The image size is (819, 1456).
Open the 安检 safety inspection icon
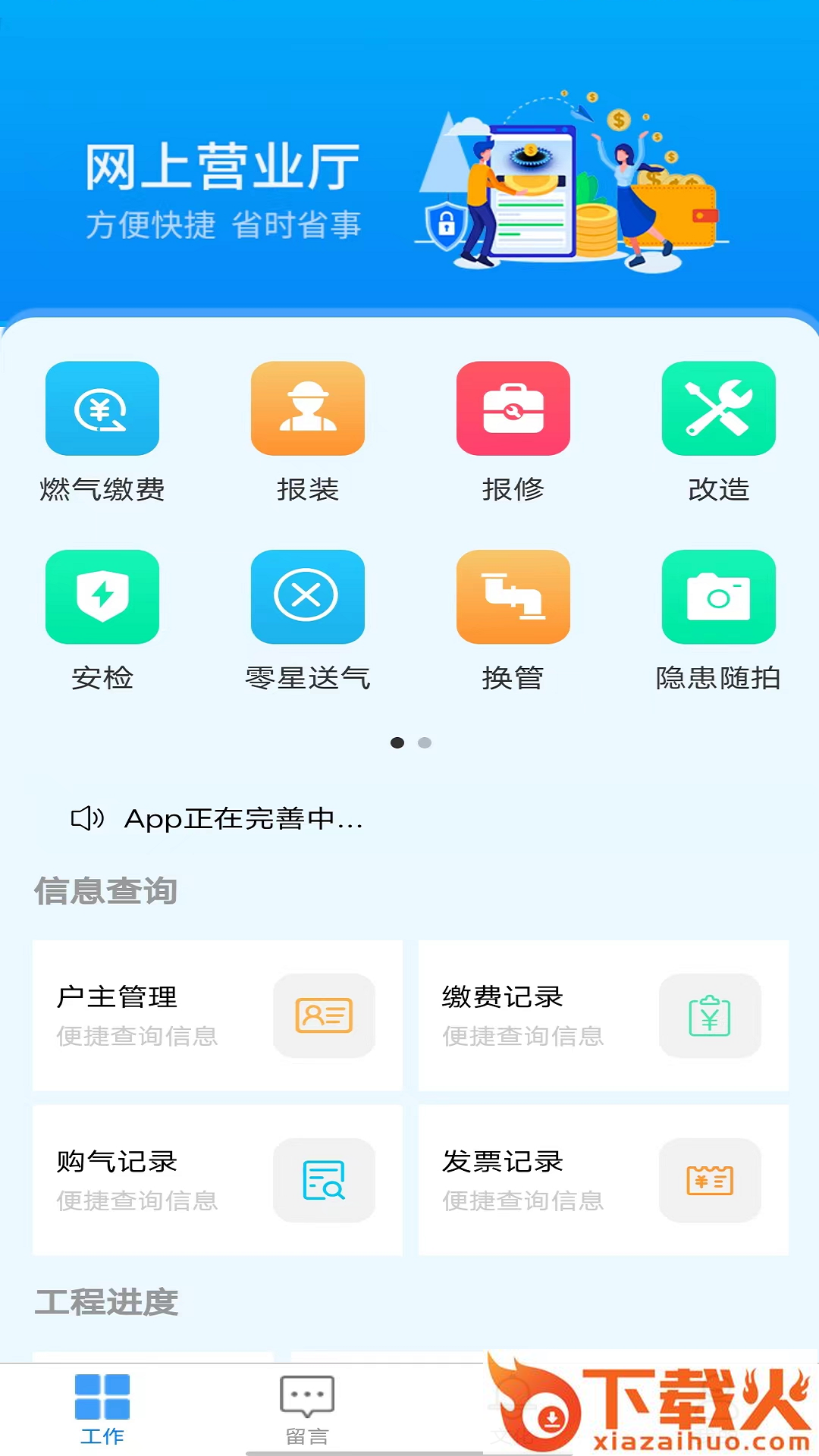click(102, 597)
